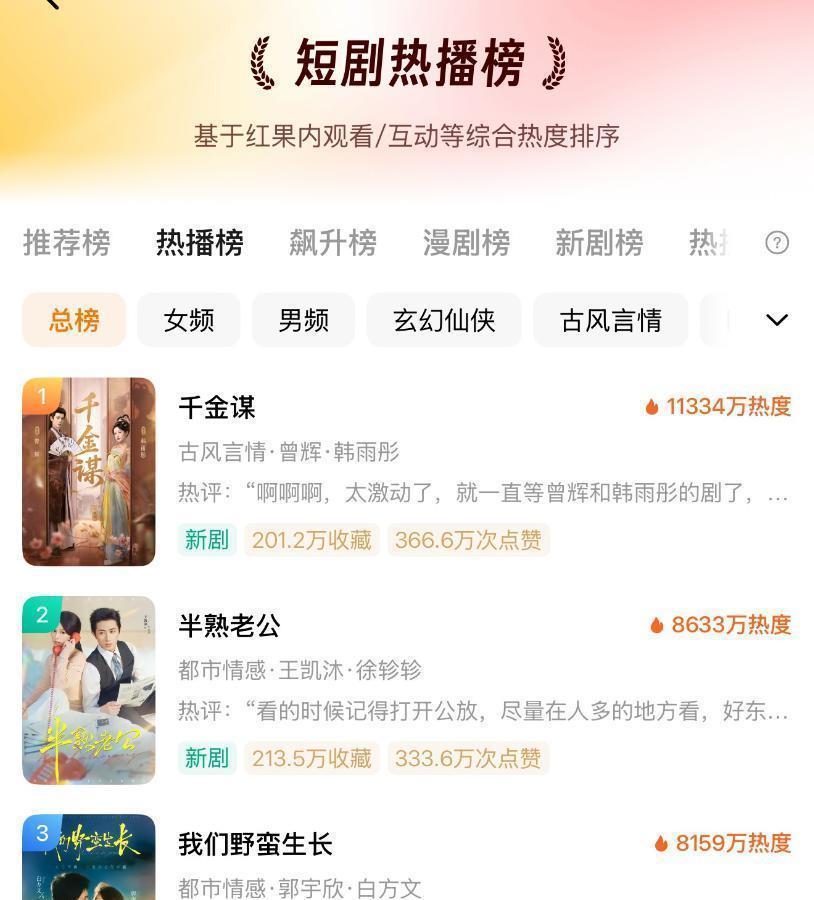814x900 pixels.
Task: Open the ranking help question mark
Action: (777, 243)
